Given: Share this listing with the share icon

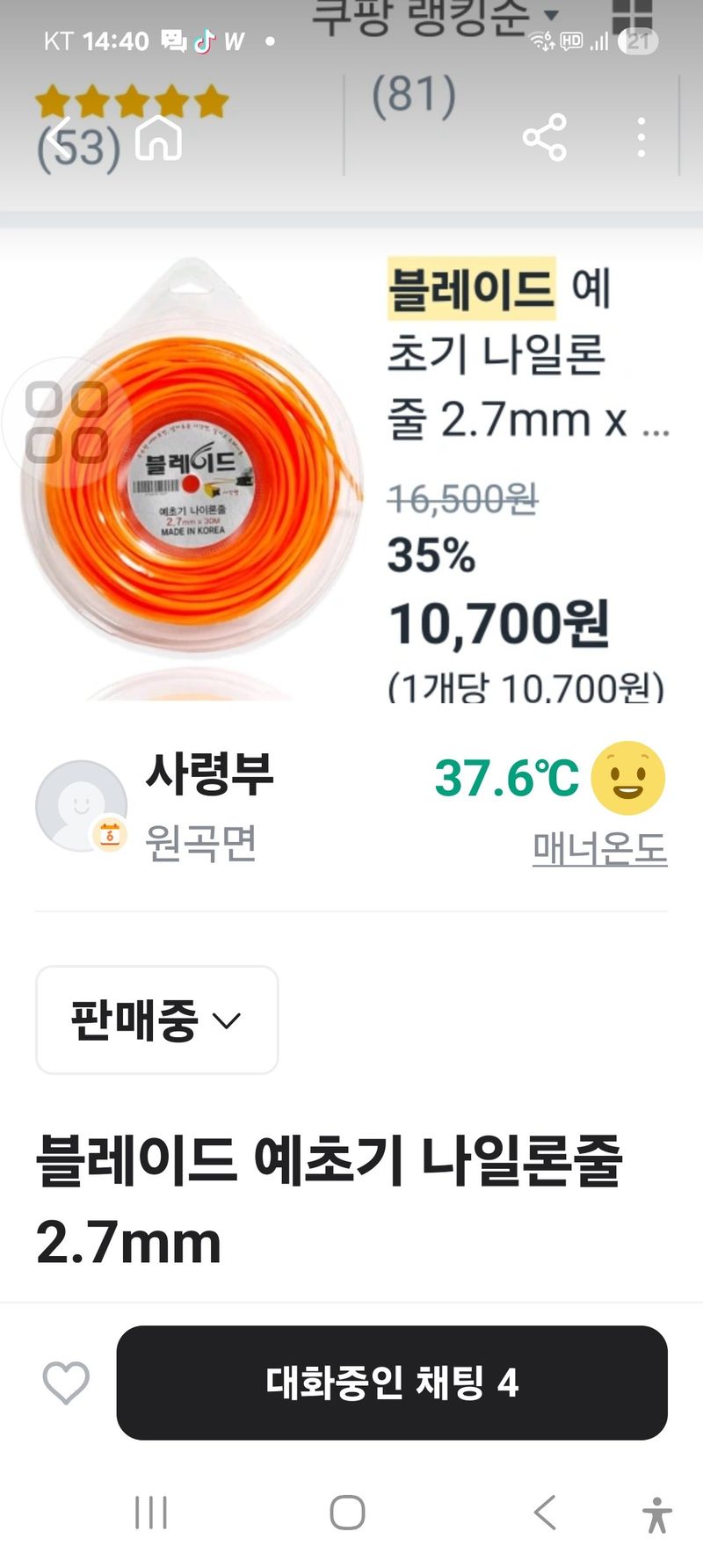Looking at the screenshot, I should (545, 136).
